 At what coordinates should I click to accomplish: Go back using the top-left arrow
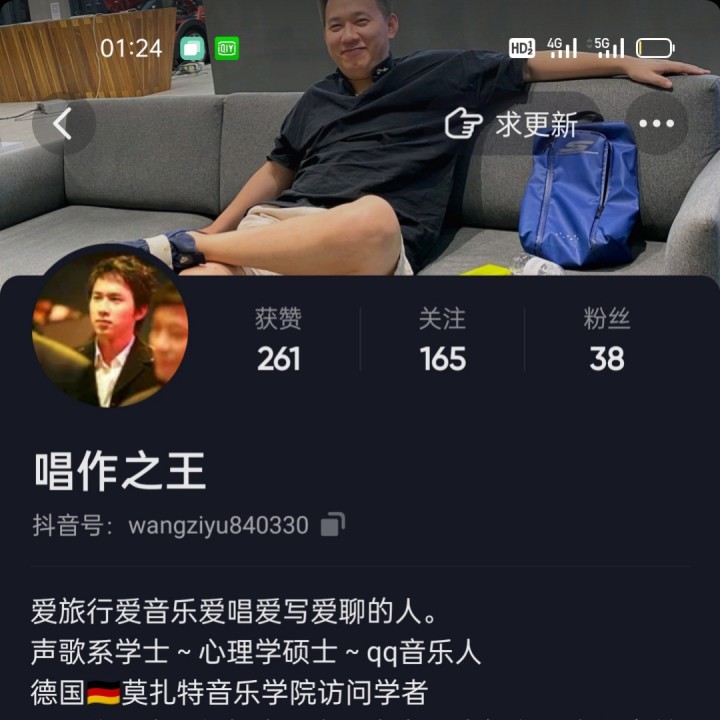[x=63, y=124]
